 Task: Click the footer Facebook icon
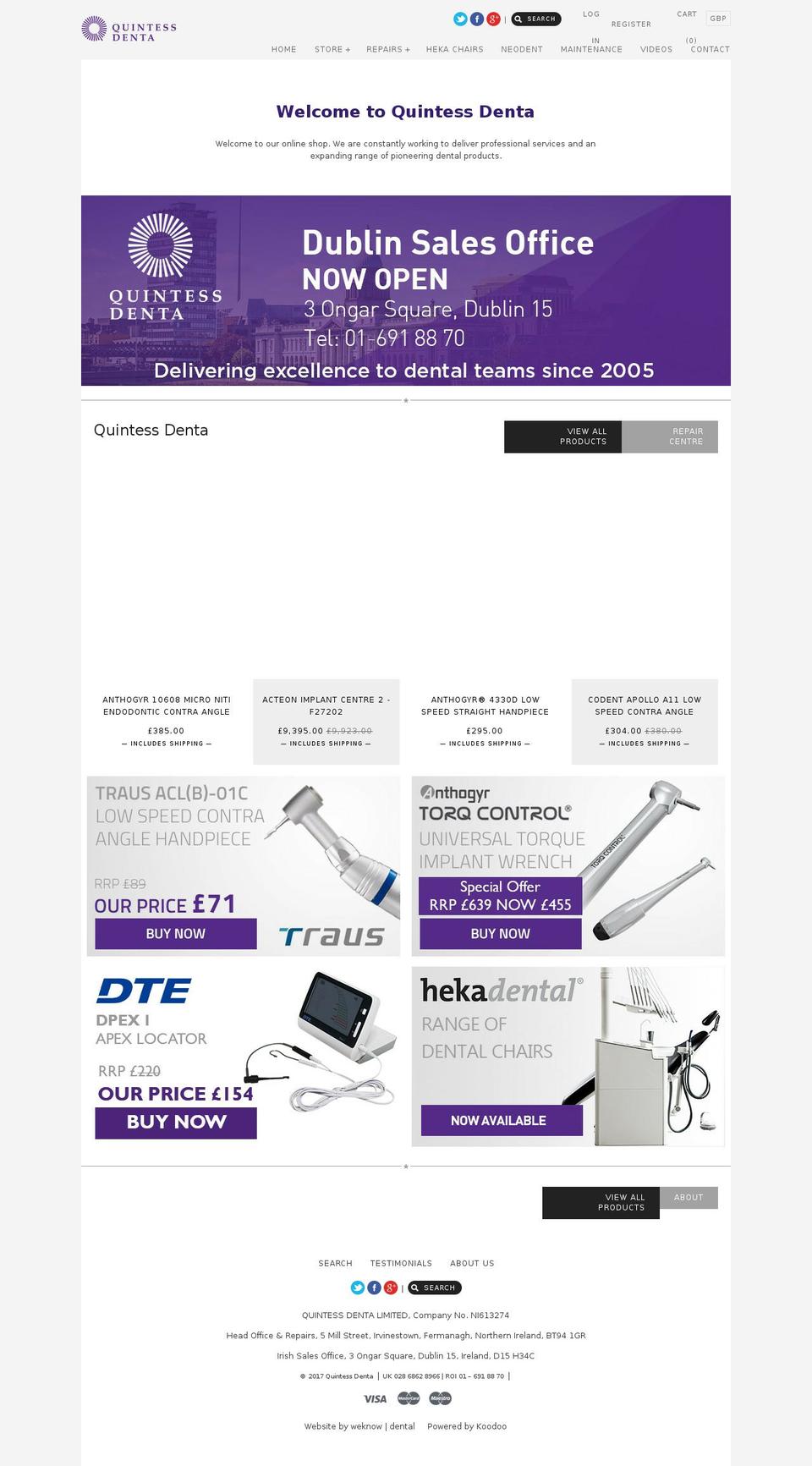[373, 1288]
